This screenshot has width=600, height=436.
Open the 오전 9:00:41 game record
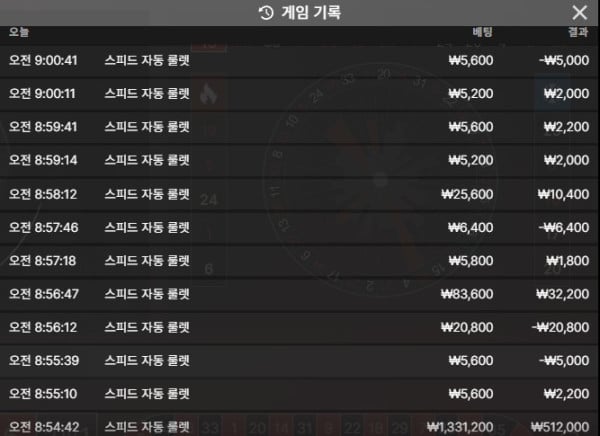(x=300, y=61)
